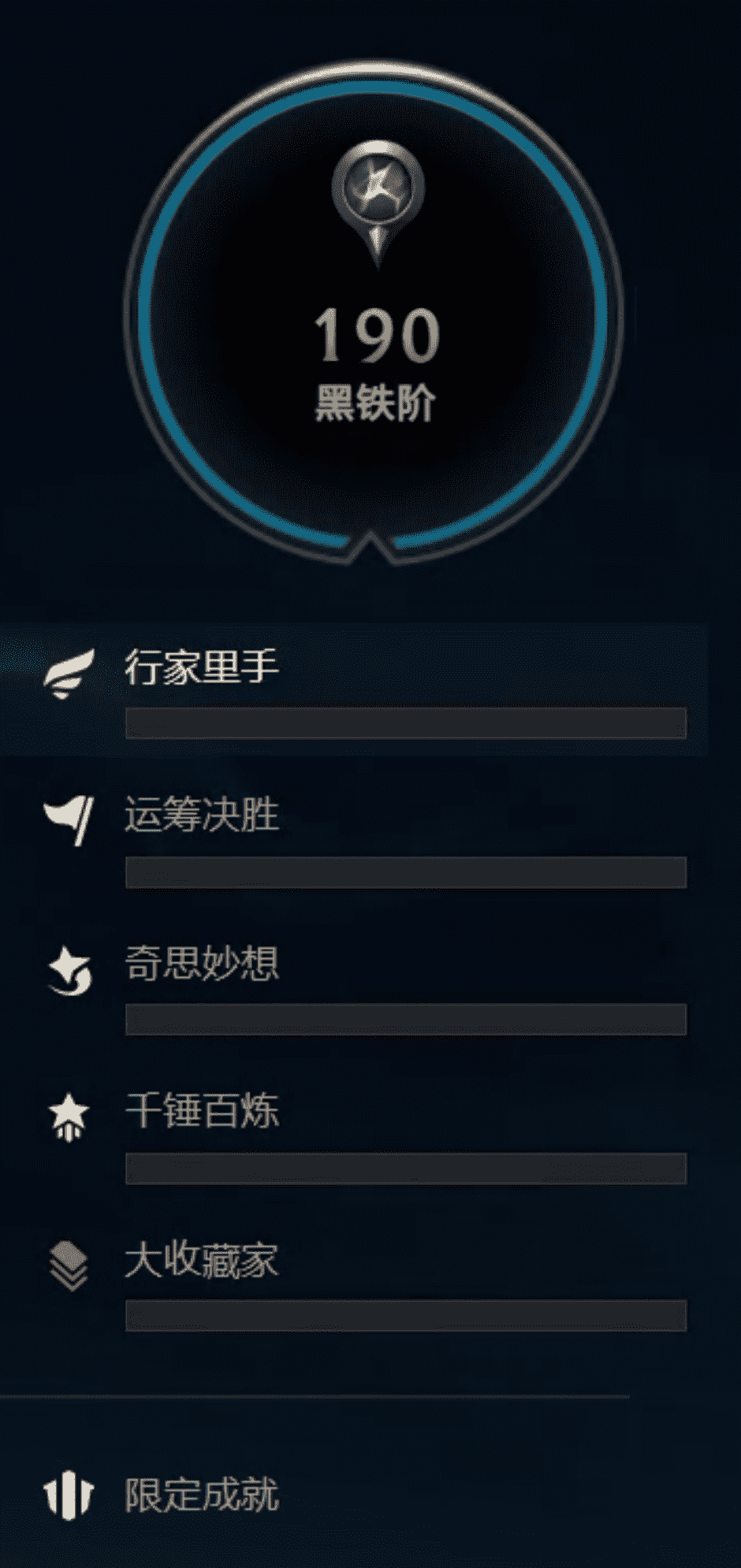Screen dimensions: 741x1568
Task: Open the 大收藏家 category
Action: pyautogui.click(x=354, y=1284)
